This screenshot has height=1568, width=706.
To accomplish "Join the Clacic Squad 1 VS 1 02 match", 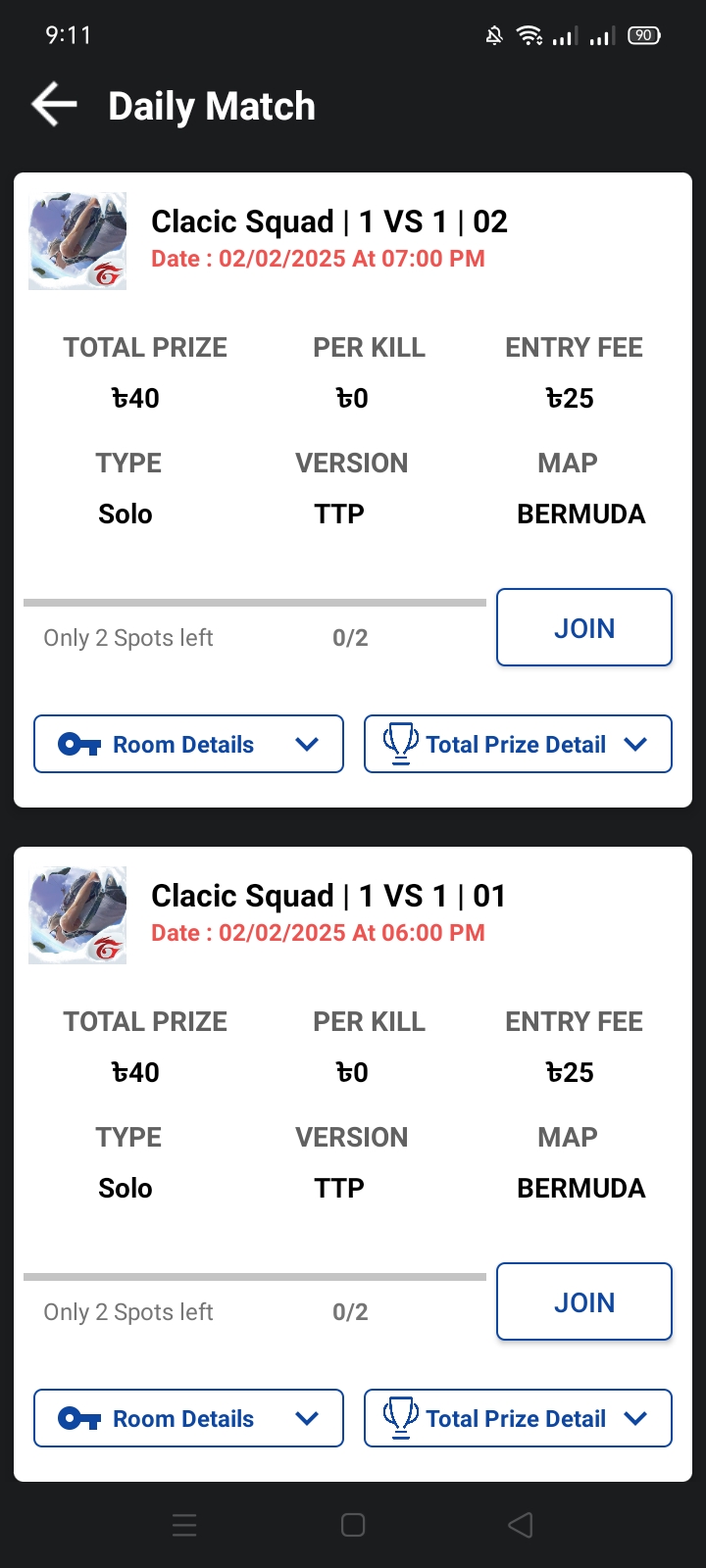I will click(x=584, y=627).
